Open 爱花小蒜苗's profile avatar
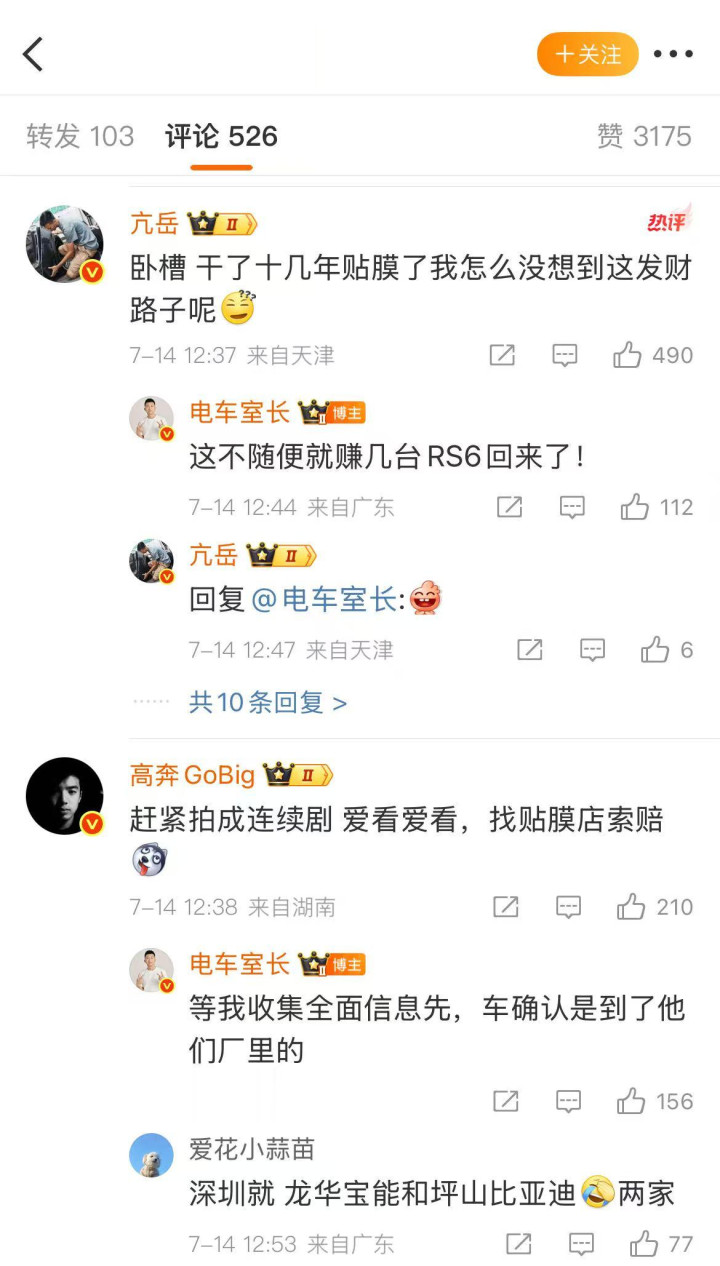The height and width of the screenshot is (1266, 720). click(152, 1155)
